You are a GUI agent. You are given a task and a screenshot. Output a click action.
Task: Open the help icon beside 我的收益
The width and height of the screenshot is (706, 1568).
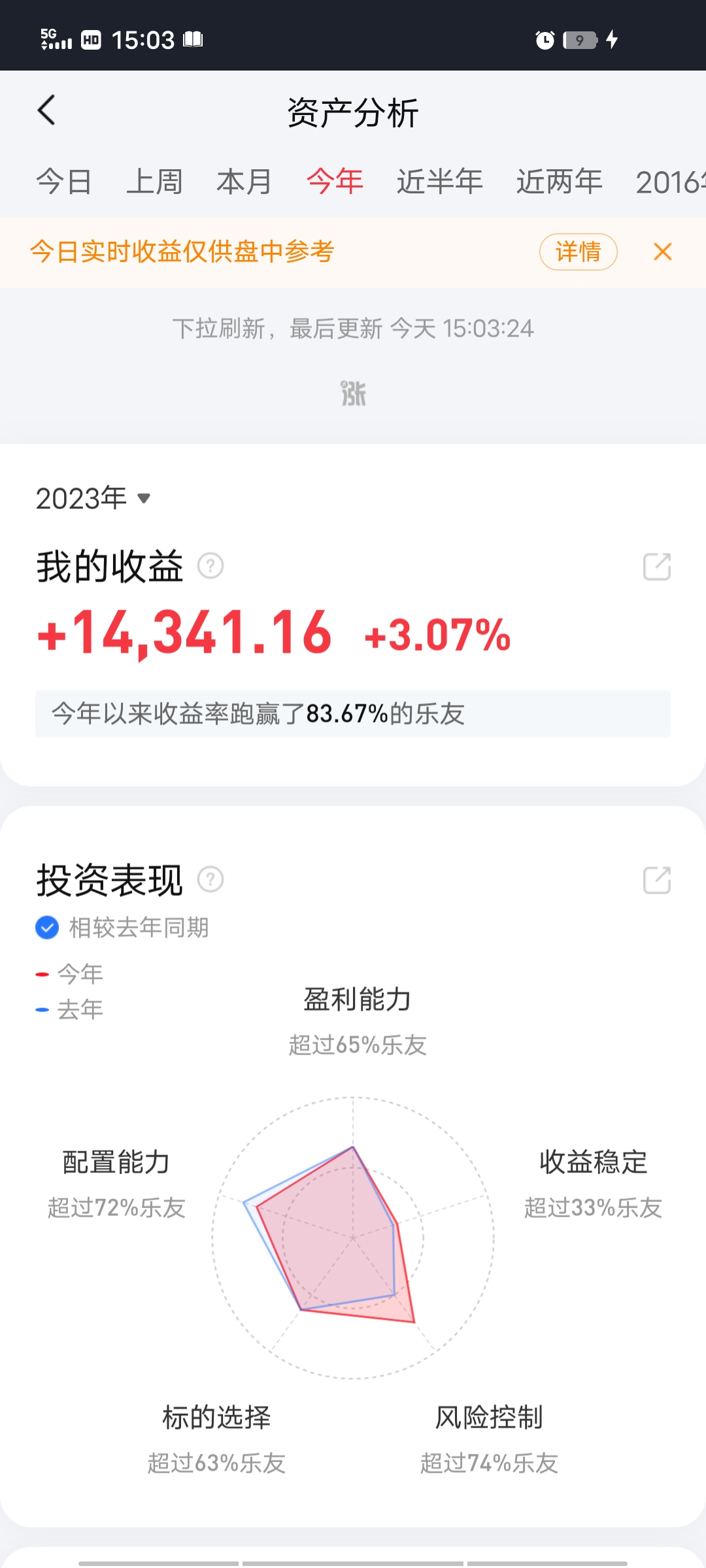click(210, 566)
